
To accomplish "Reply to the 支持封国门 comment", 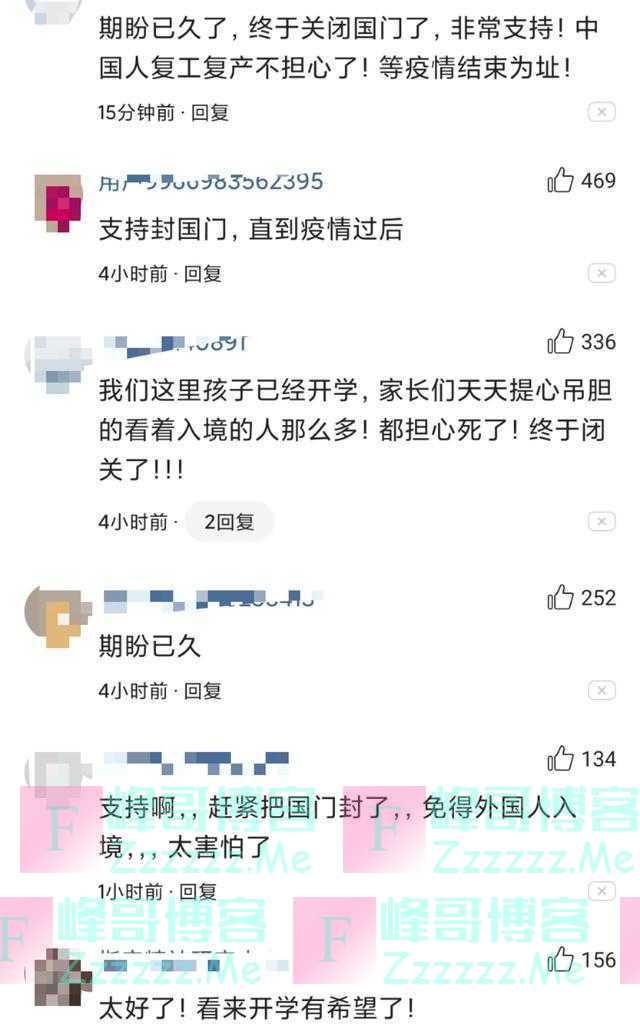I will (x=202, y=273).
